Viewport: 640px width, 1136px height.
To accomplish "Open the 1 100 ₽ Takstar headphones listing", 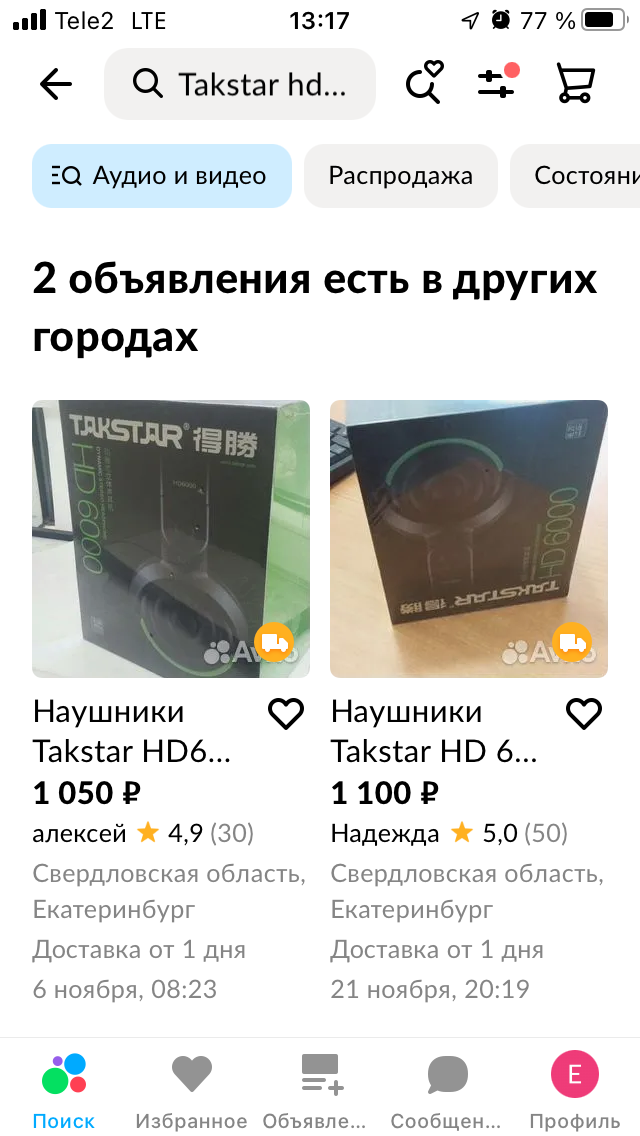I will [x=468, y=539].
